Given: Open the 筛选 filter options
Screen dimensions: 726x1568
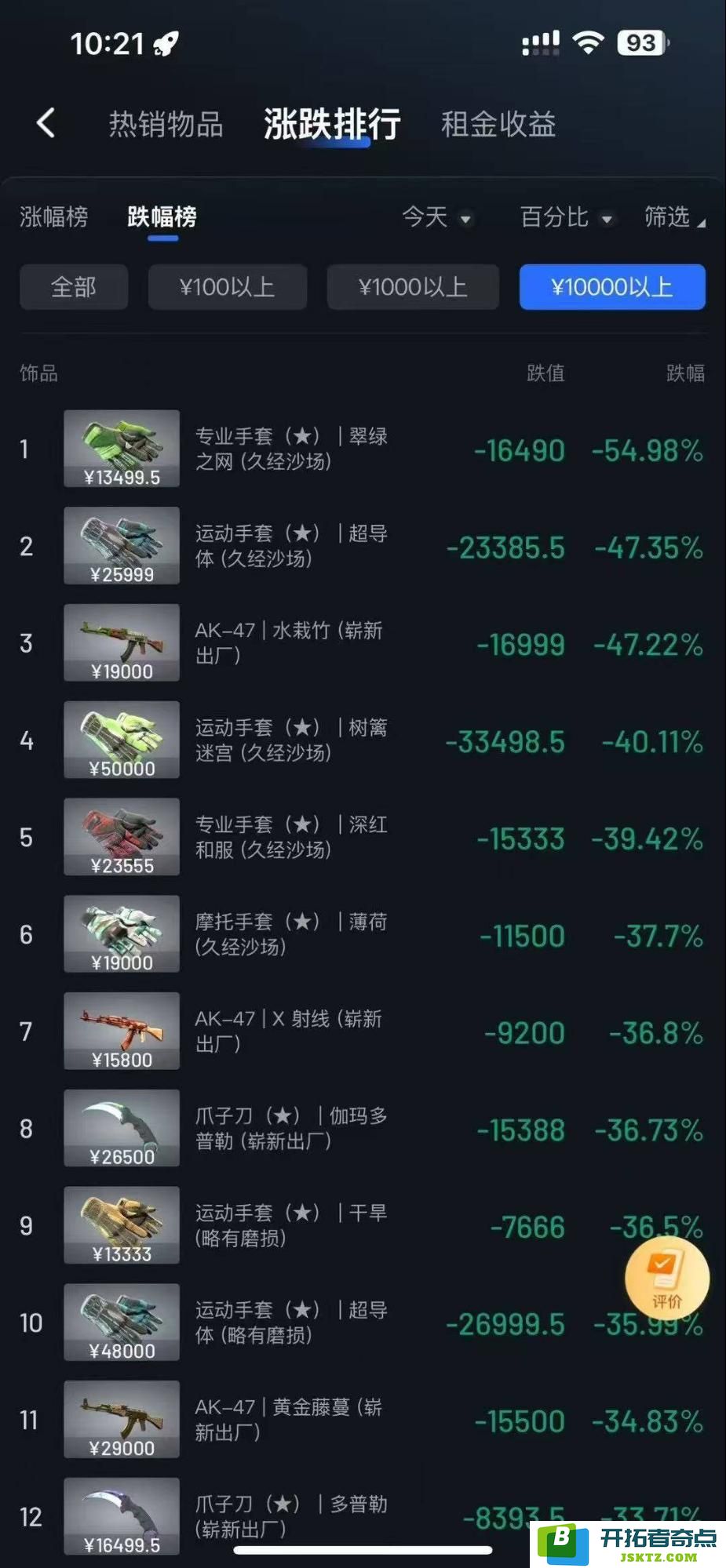Looking at the screenshot, I should [x=673, y=217].
